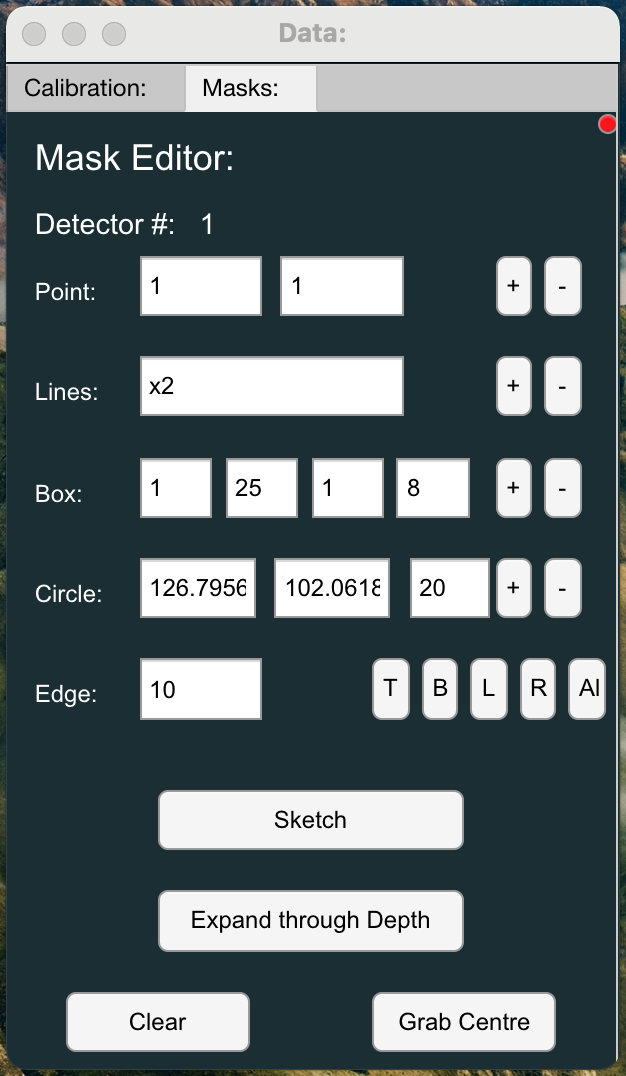Edit the Box field showing 25

point(261,489)
